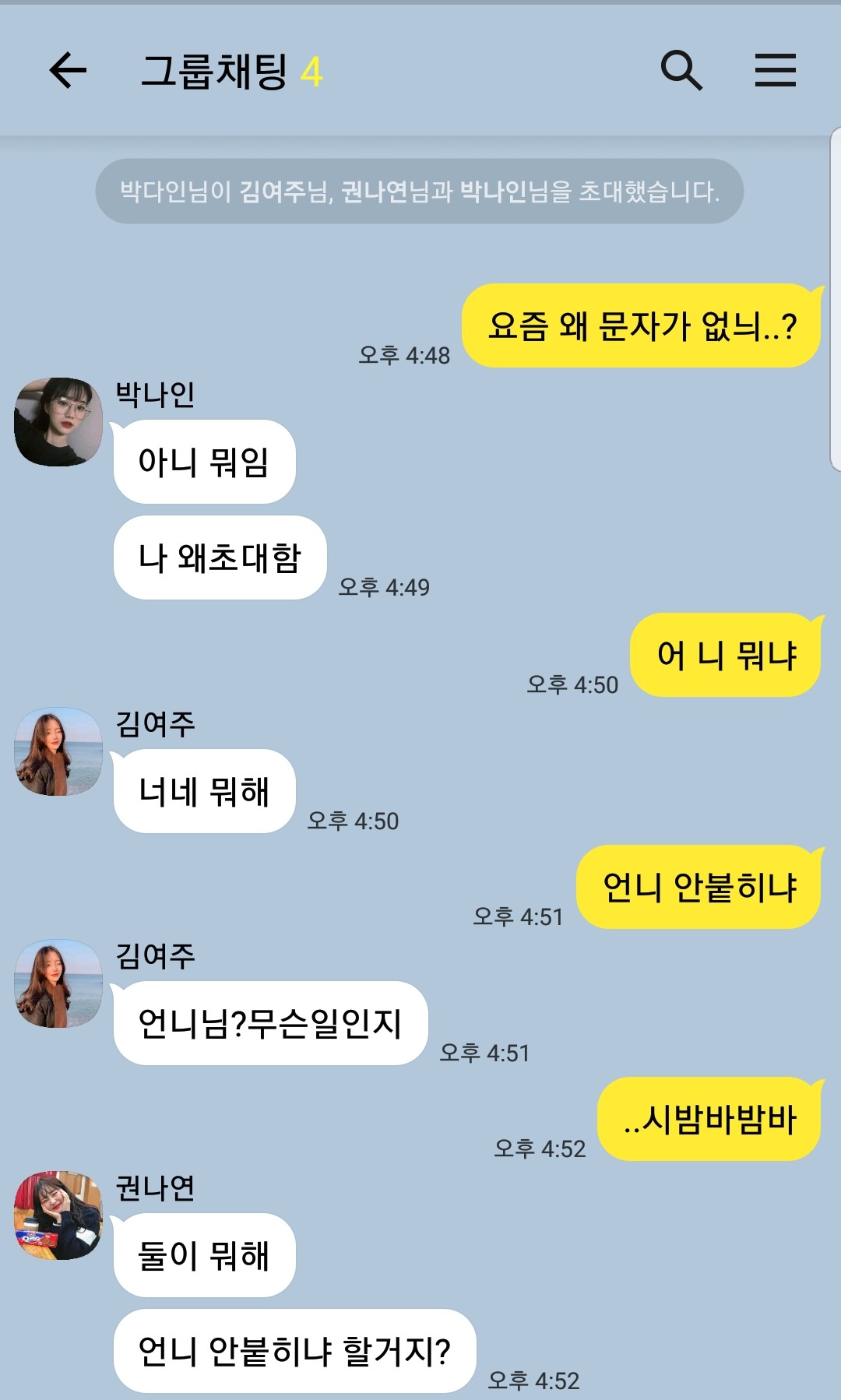
Task: Open 김여주's profile picture above '언니님?무슨일인지'
Action: point(58,983)
